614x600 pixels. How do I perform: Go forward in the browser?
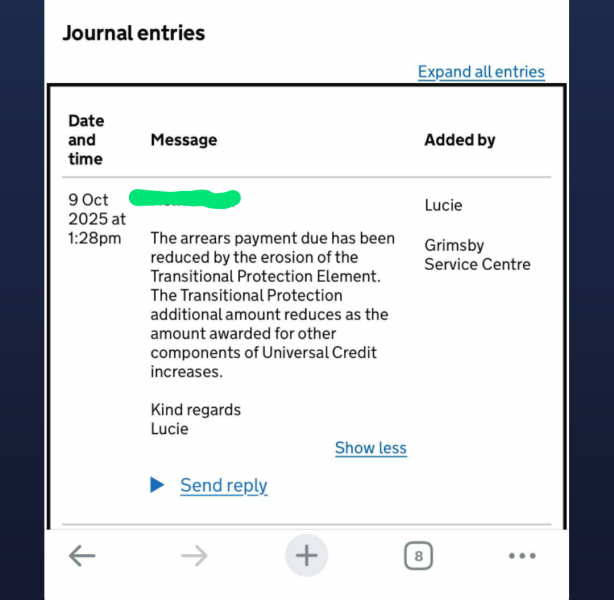click(x=194, y=556)
